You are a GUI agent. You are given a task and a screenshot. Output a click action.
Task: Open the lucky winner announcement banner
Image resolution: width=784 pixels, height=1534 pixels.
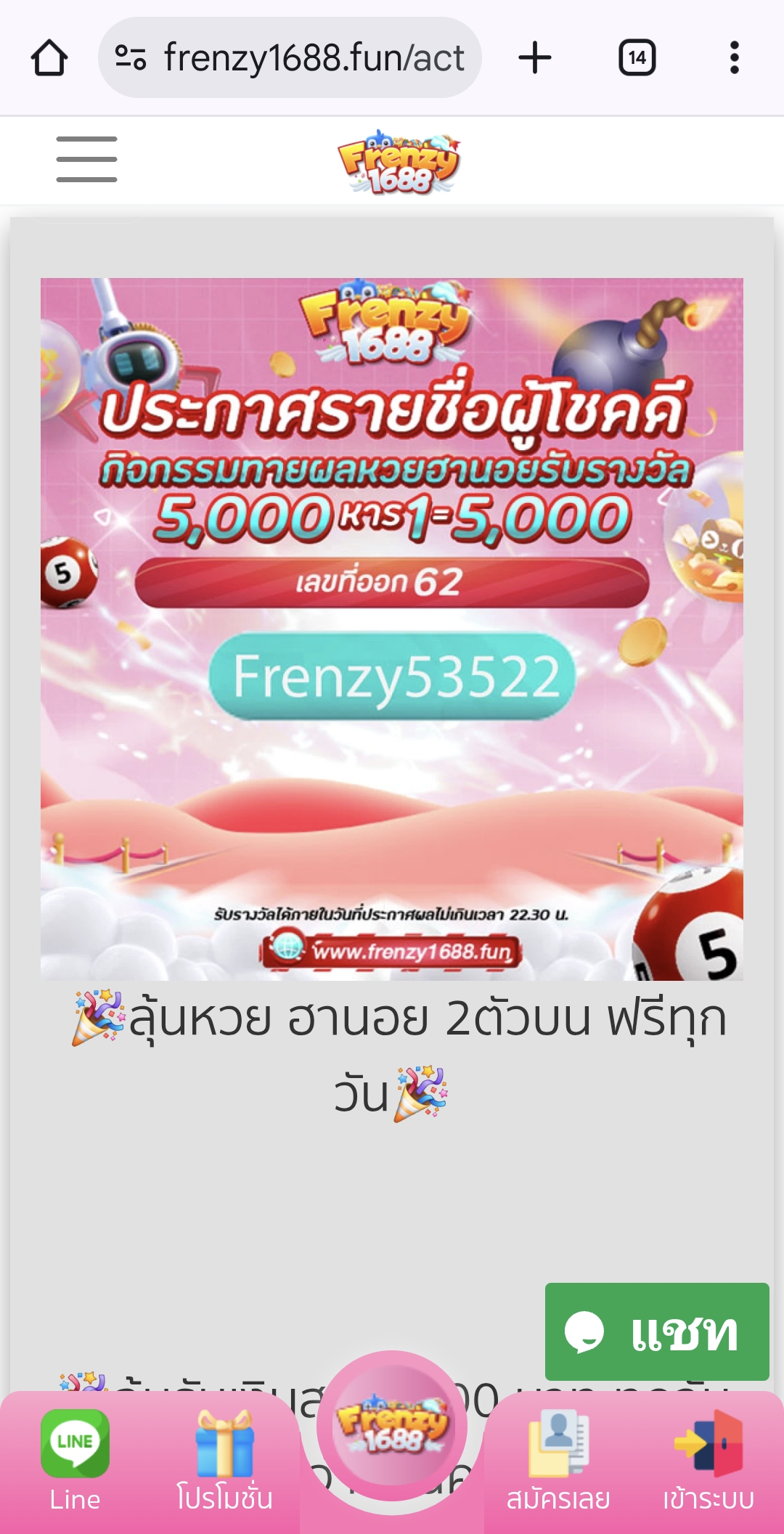(x=392, y=629)
